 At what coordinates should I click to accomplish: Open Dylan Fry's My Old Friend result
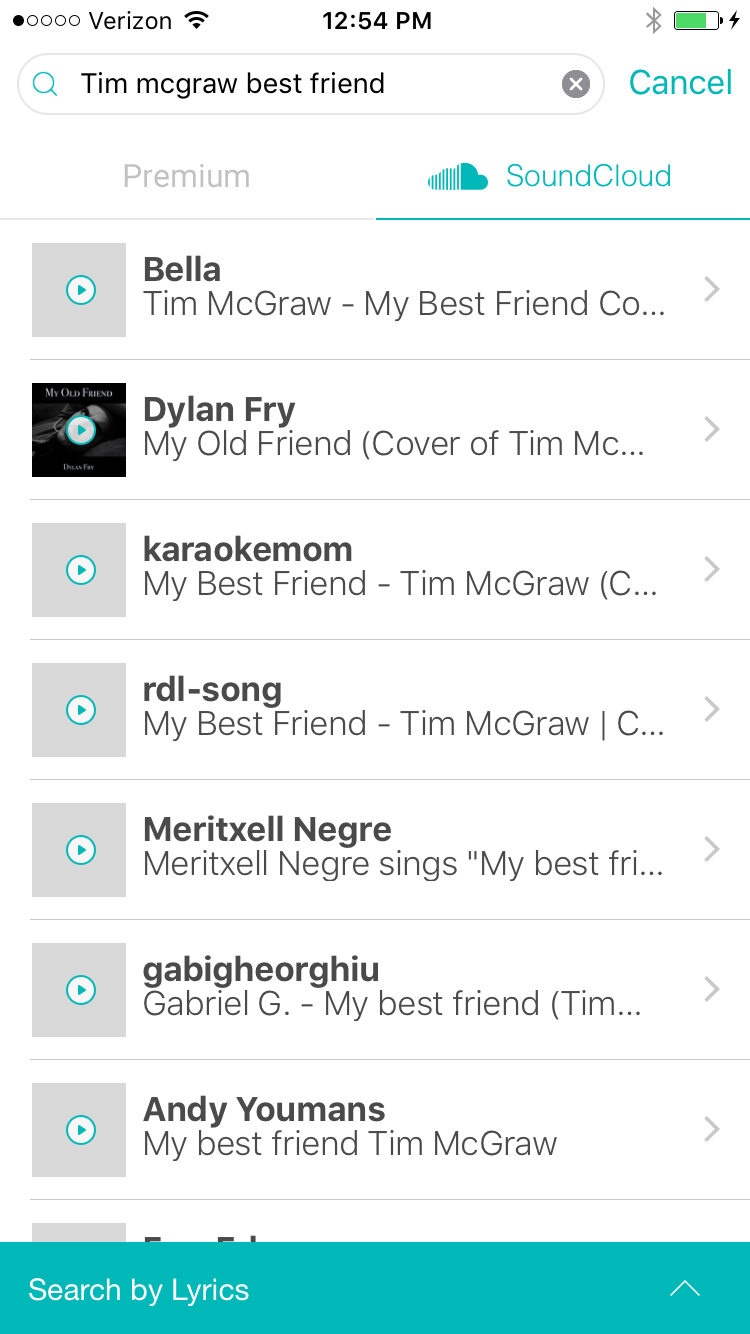[390, 430]
